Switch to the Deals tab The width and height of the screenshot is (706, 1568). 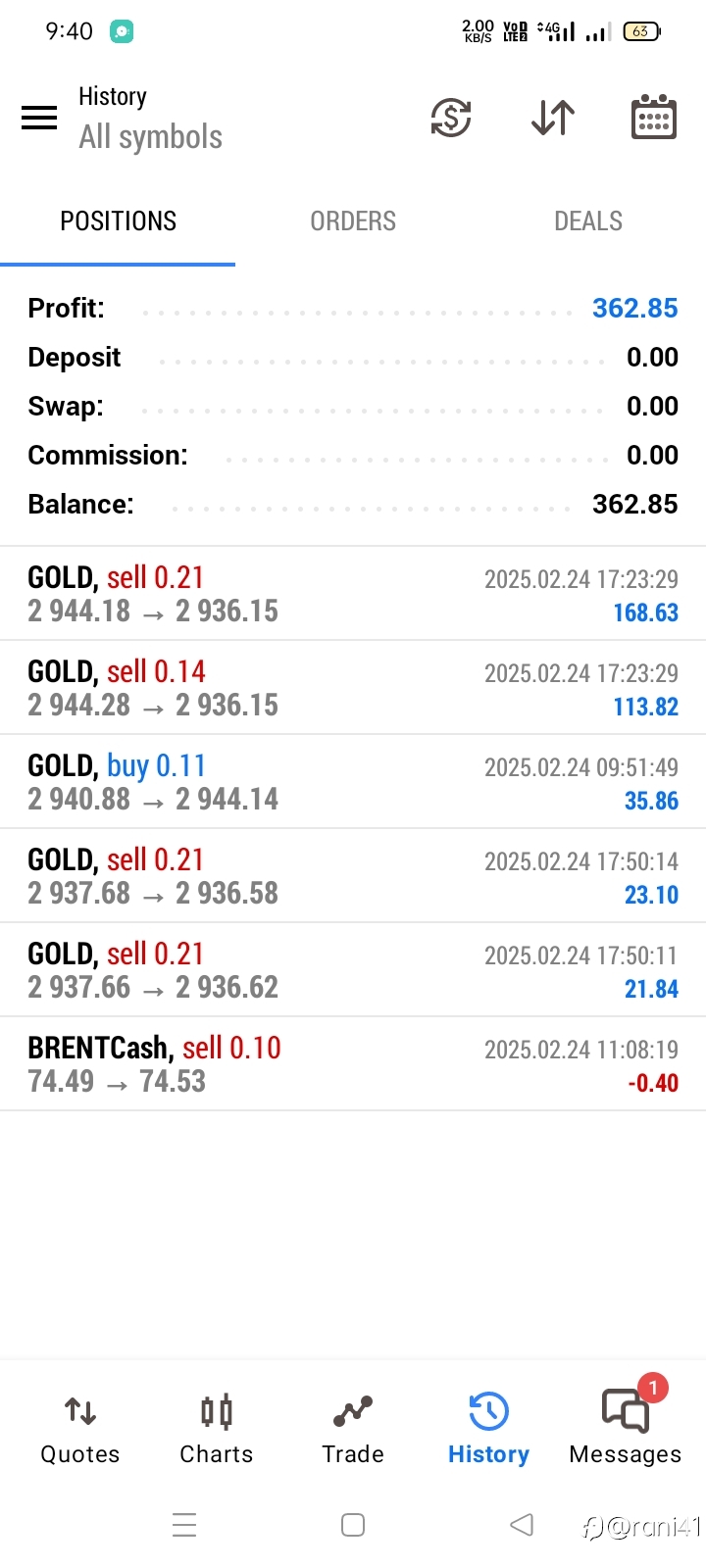point(588,221)
